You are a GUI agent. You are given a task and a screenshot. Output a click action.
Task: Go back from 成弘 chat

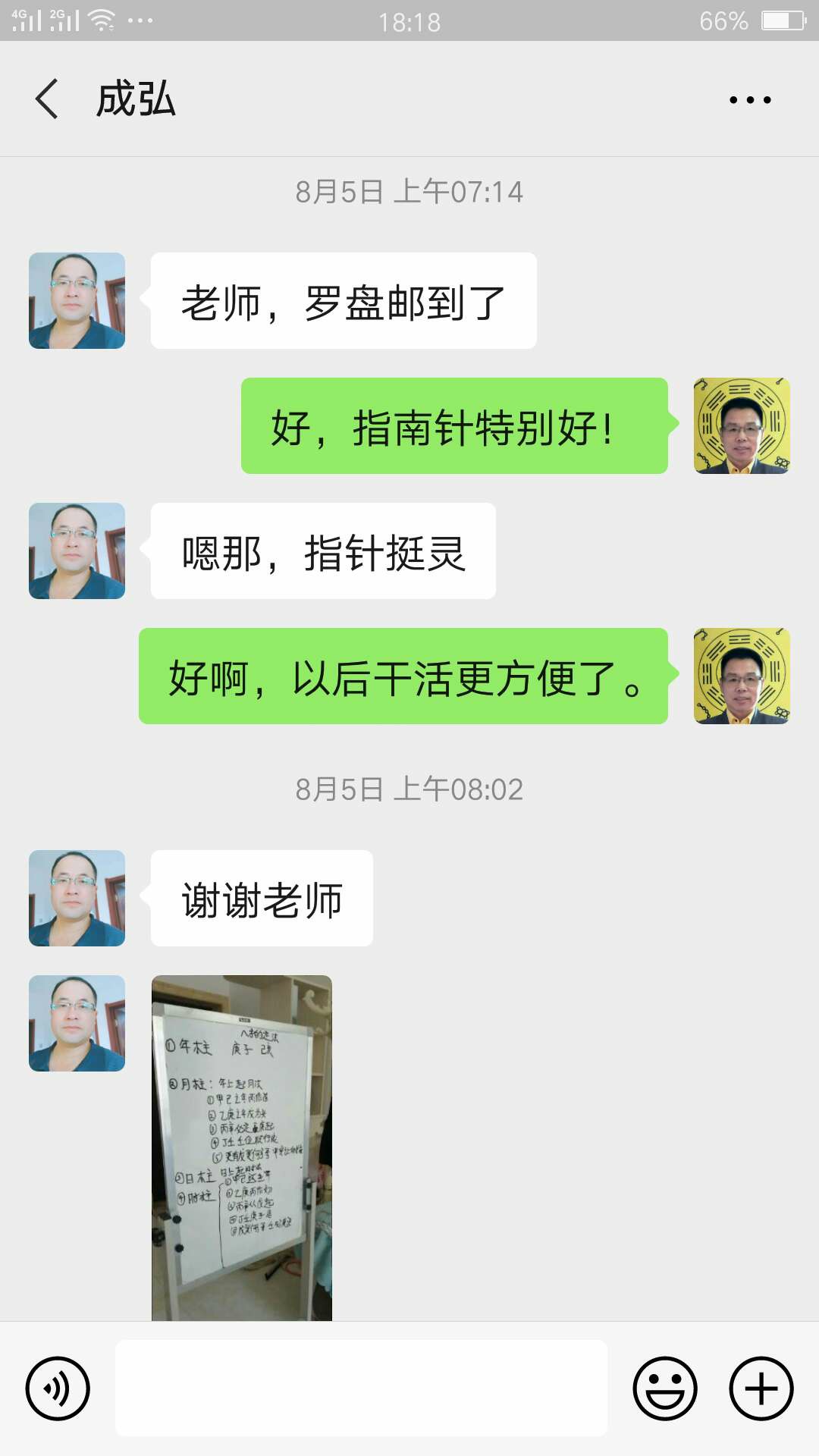click(47, 99)
